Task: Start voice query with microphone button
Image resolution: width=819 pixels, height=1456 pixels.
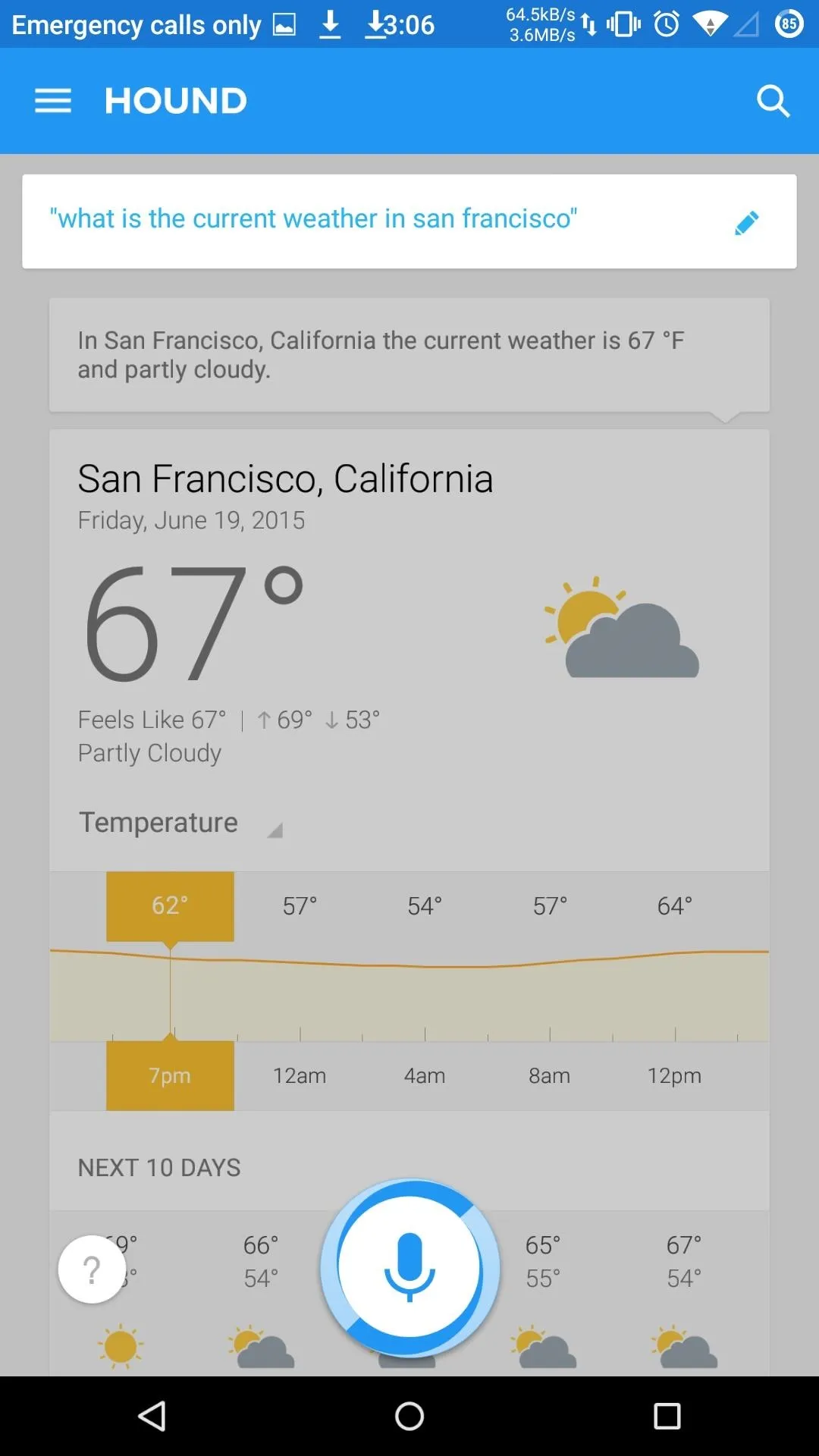Action: coord(409,1267)
